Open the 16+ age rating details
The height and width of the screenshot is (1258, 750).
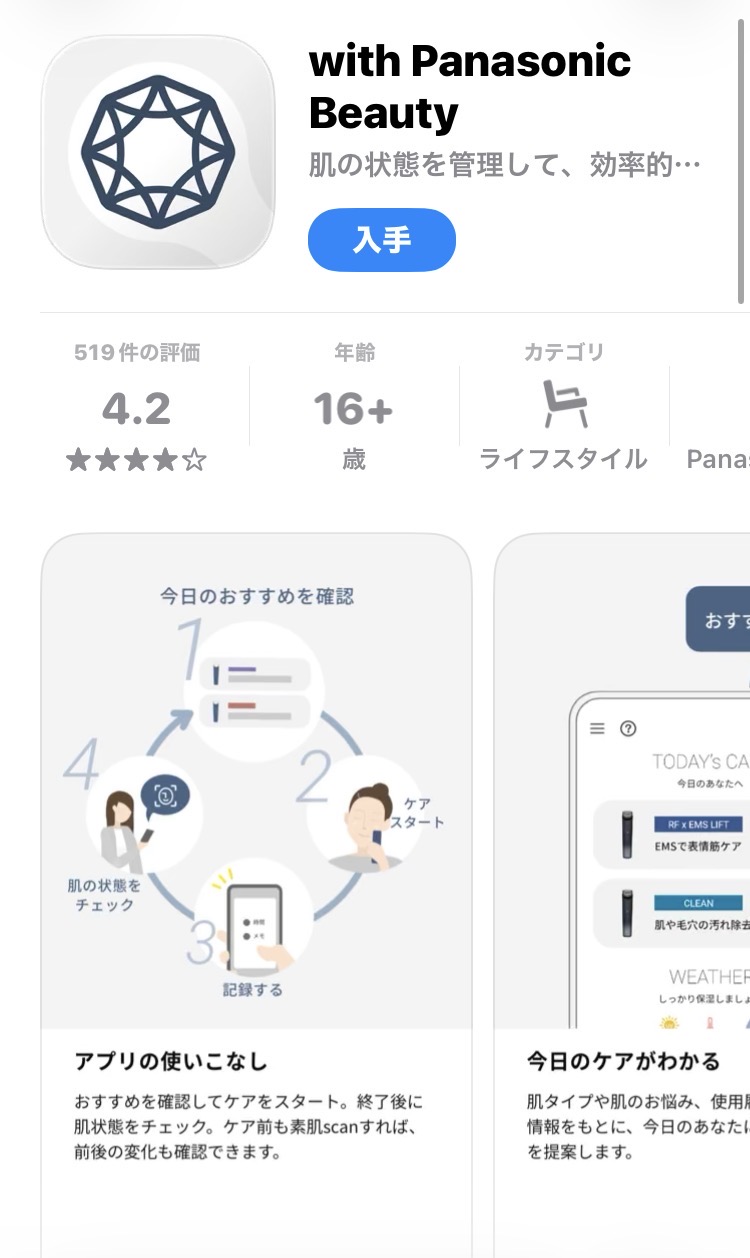click(353, 408)
